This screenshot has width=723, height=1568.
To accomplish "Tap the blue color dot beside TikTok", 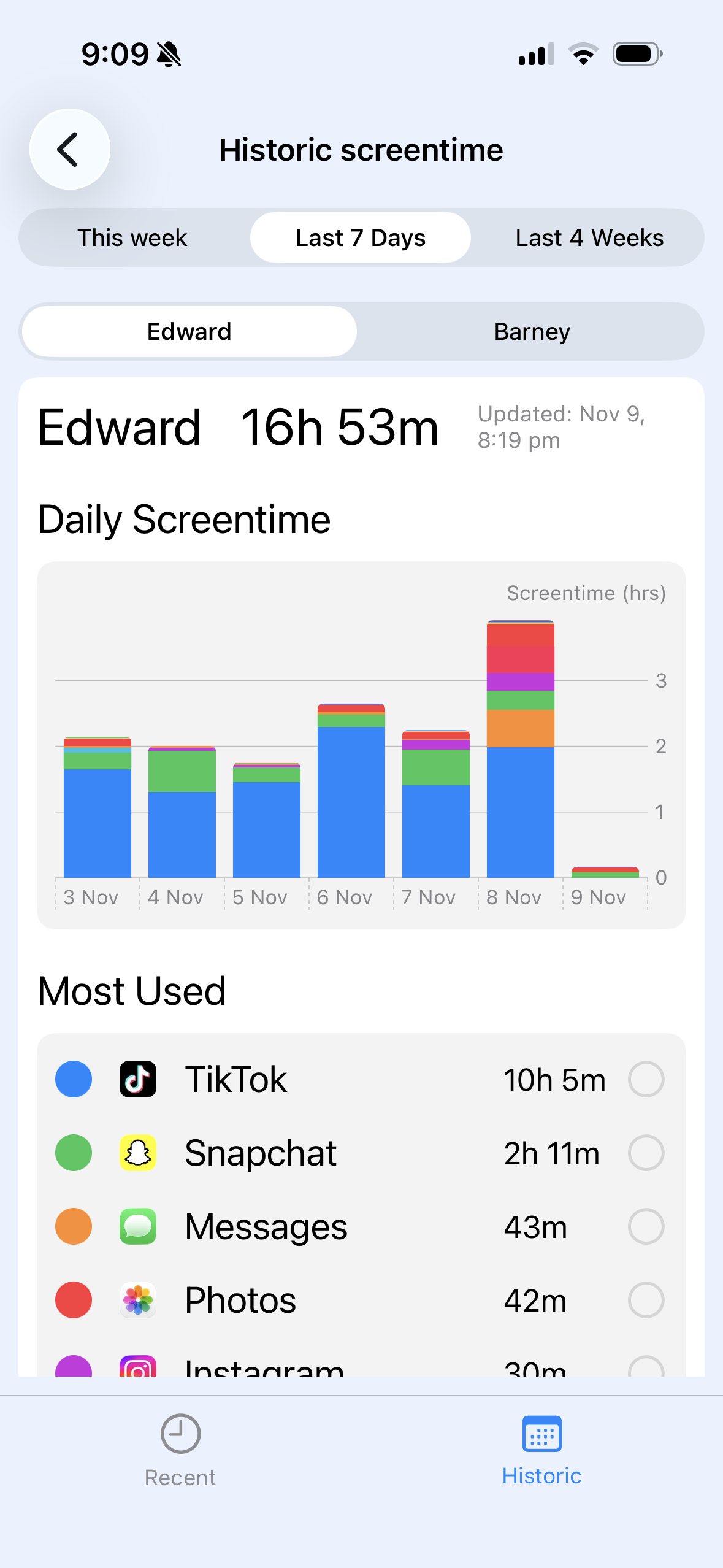I will click(74, 1078).
